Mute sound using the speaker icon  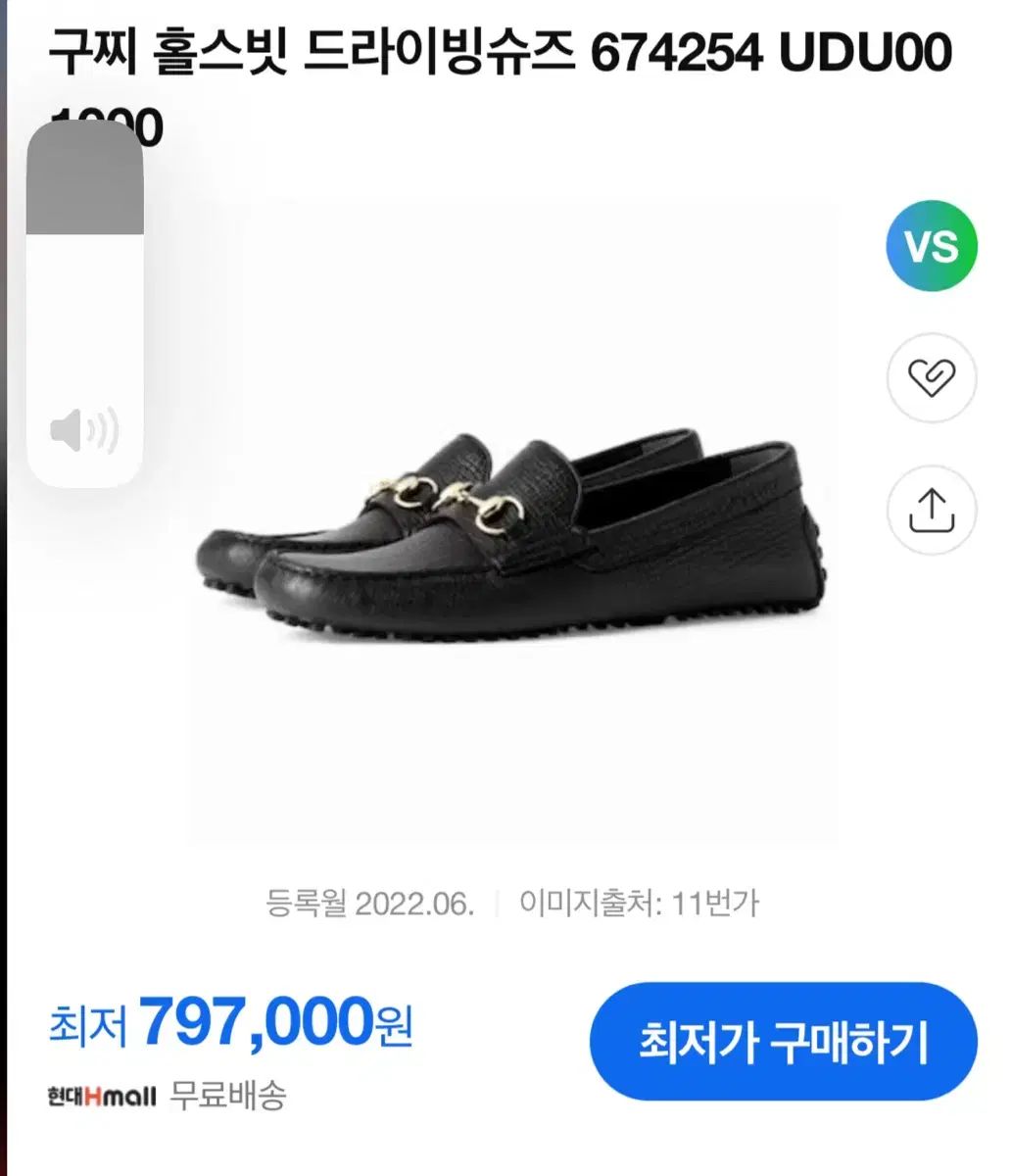pos(85,430)
